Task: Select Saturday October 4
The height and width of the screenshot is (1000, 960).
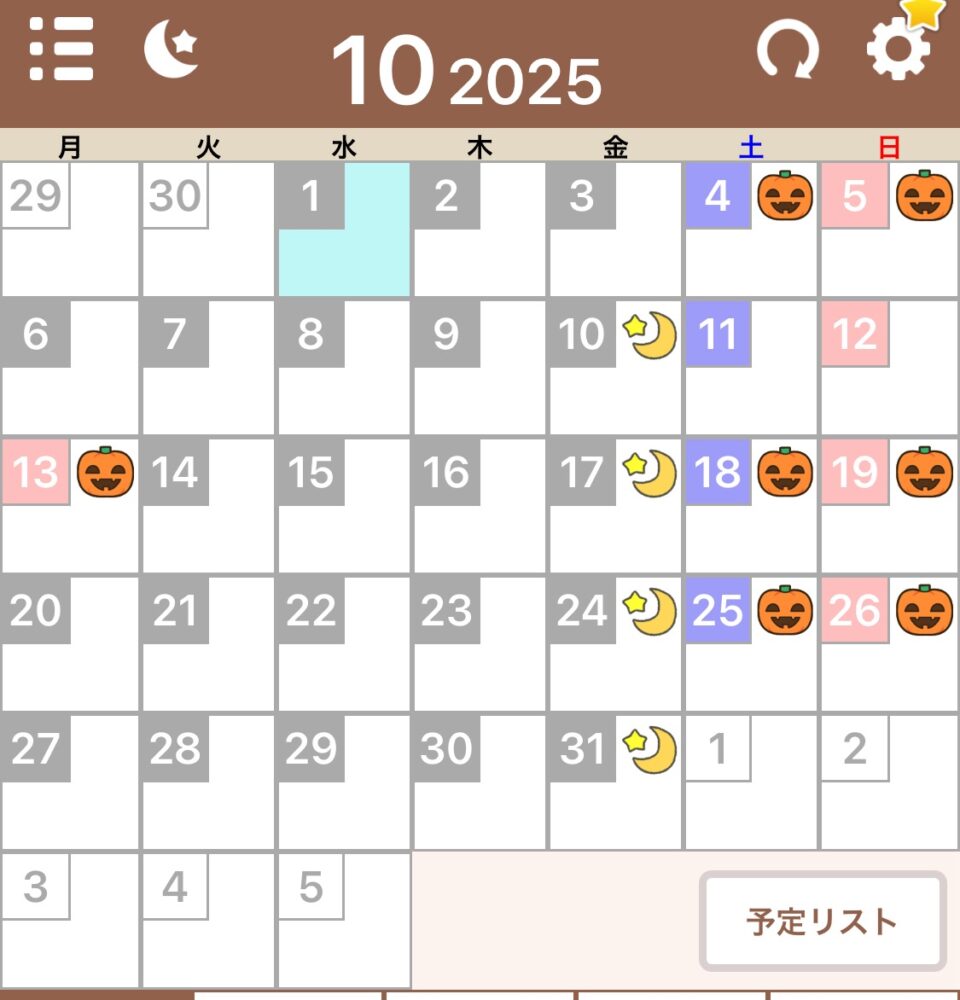Action: pos(750,230)
